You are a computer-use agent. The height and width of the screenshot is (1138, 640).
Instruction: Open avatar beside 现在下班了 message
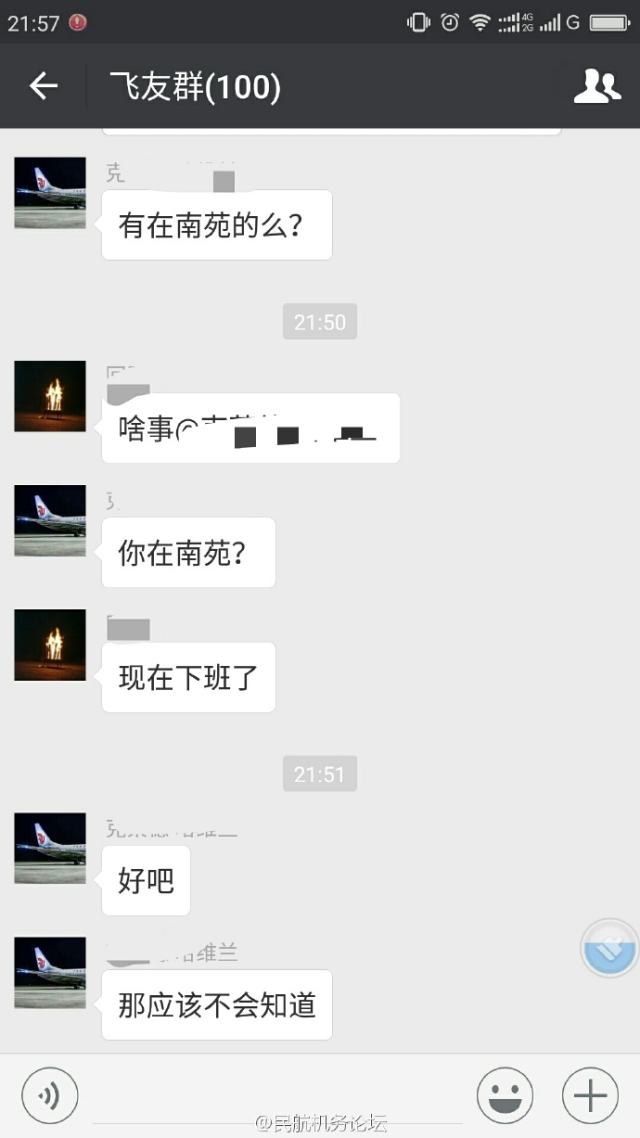click(50, 645)
